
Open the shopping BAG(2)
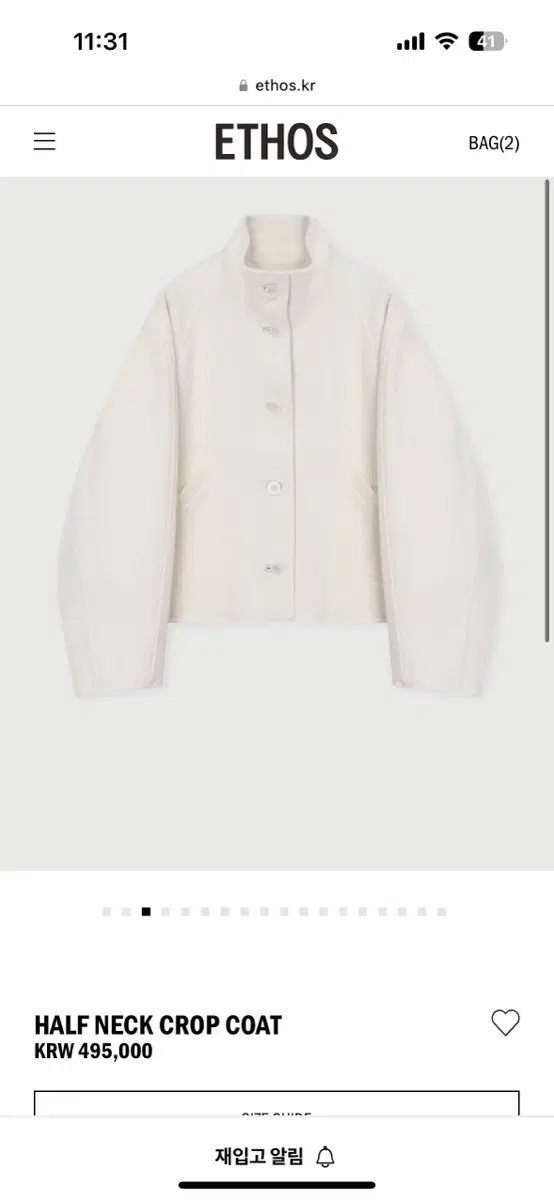494,143
